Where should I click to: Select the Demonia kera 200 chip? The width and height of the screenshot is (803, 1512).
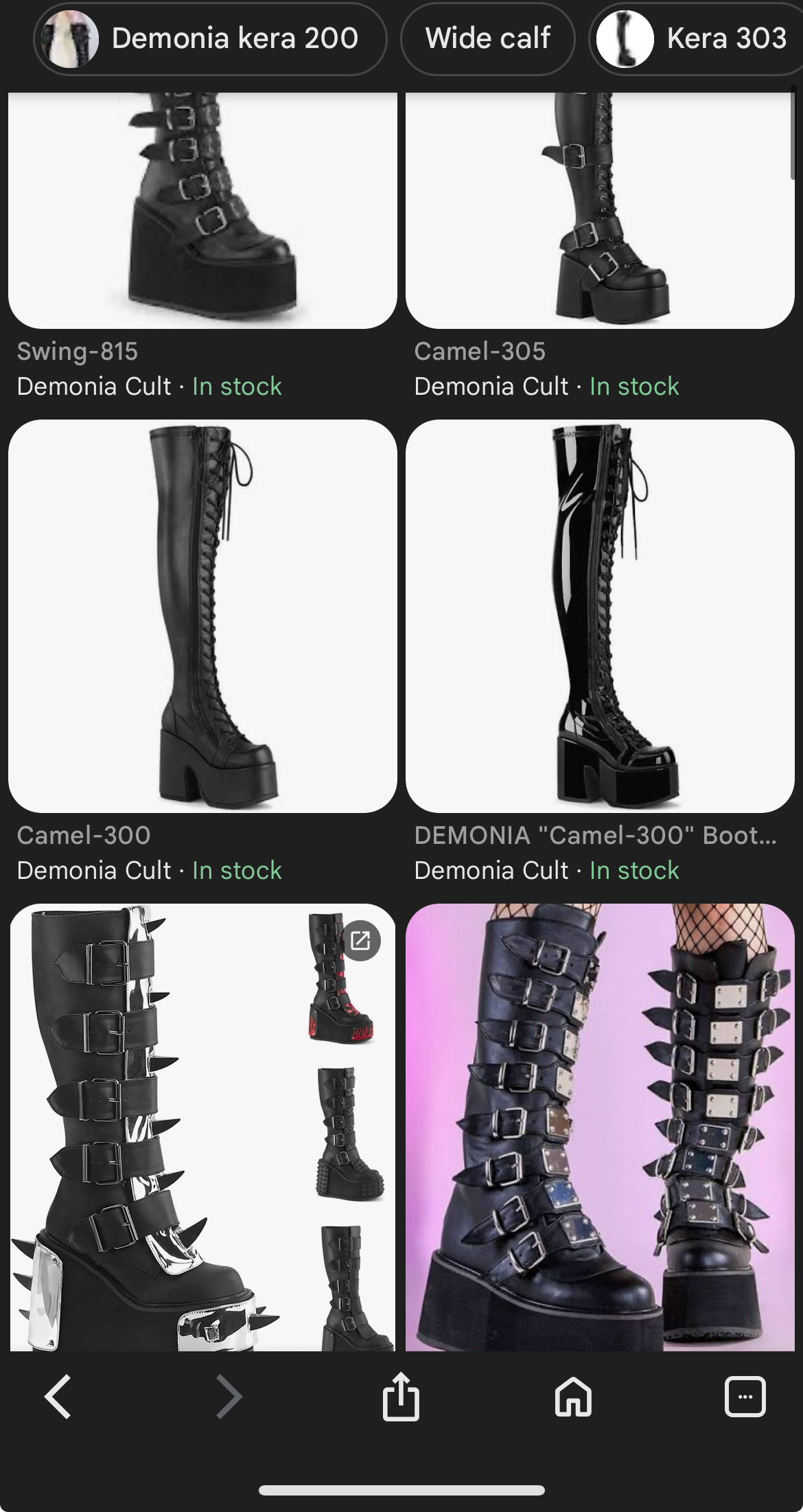[x=210, y=38]
